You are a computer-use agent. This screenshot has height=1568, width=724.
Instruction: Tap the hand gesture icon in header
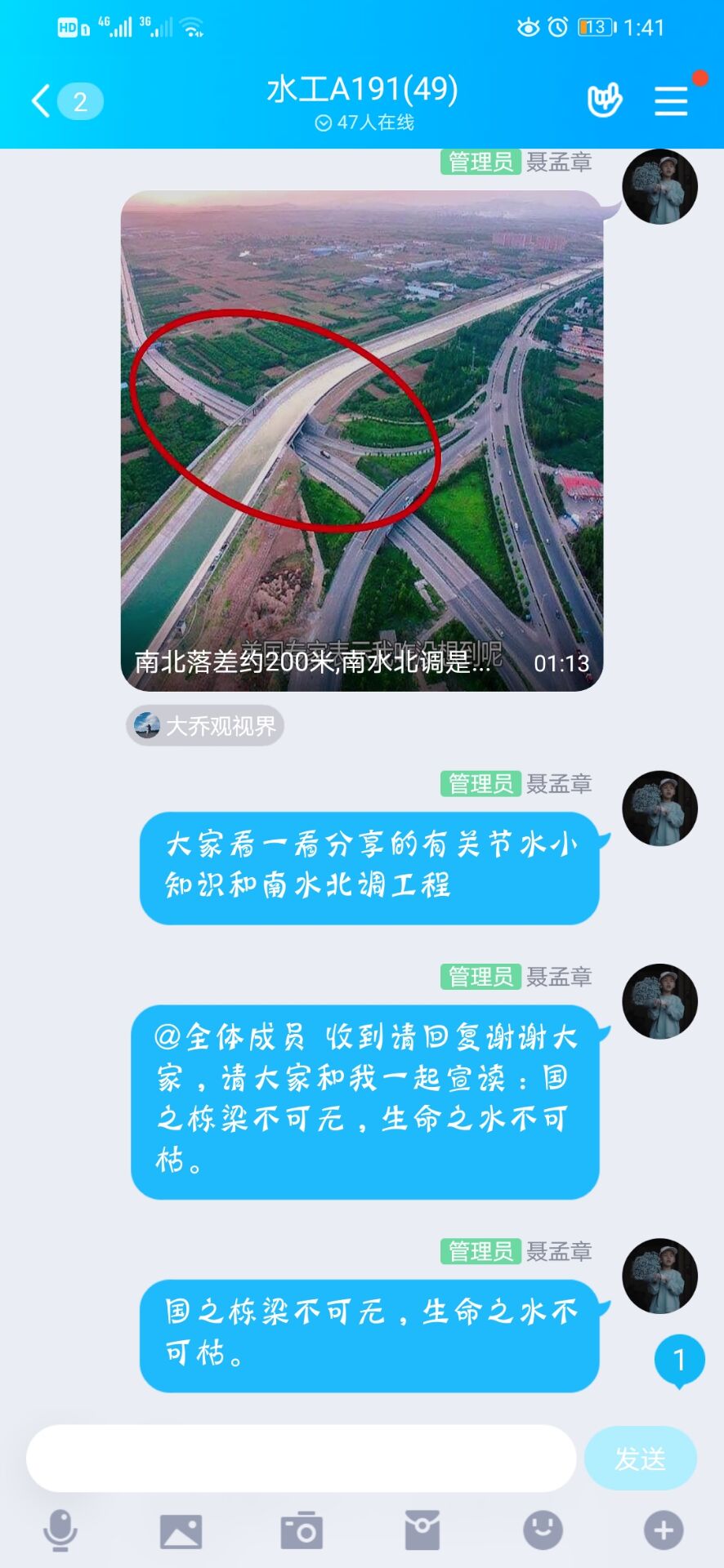tap(605, 100)
